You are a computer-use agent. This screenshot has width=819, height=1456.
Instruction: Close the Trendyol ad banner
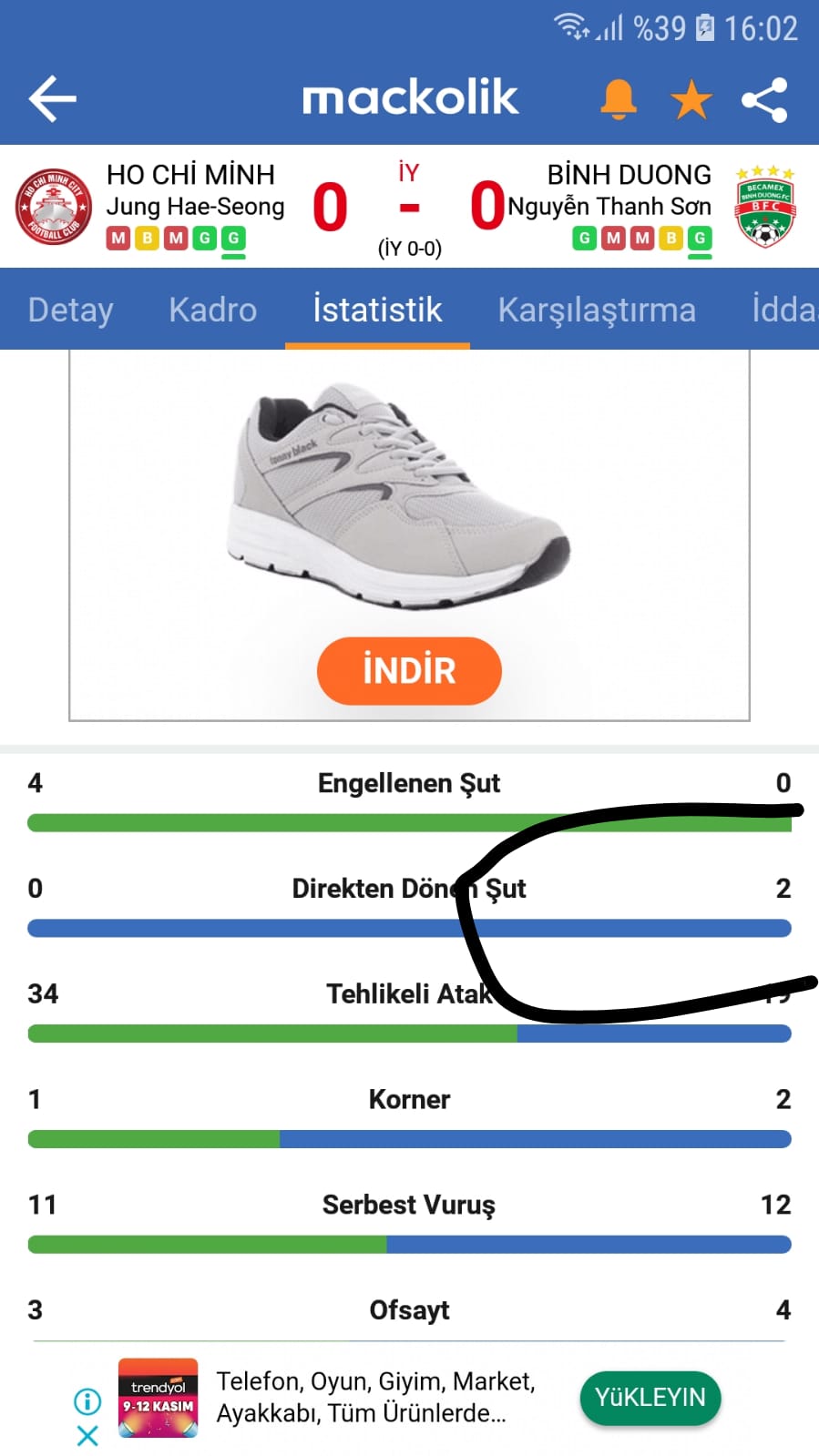point(87,1436)
